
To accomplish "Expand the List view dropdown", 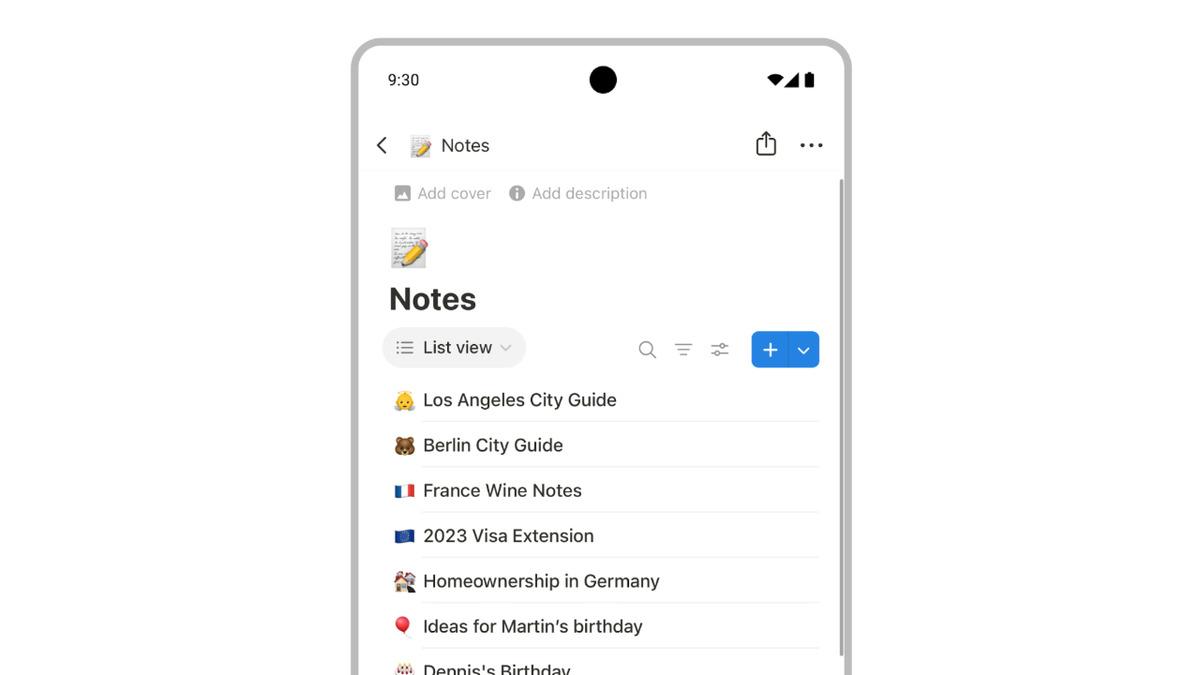I will [x=455, y=348].
